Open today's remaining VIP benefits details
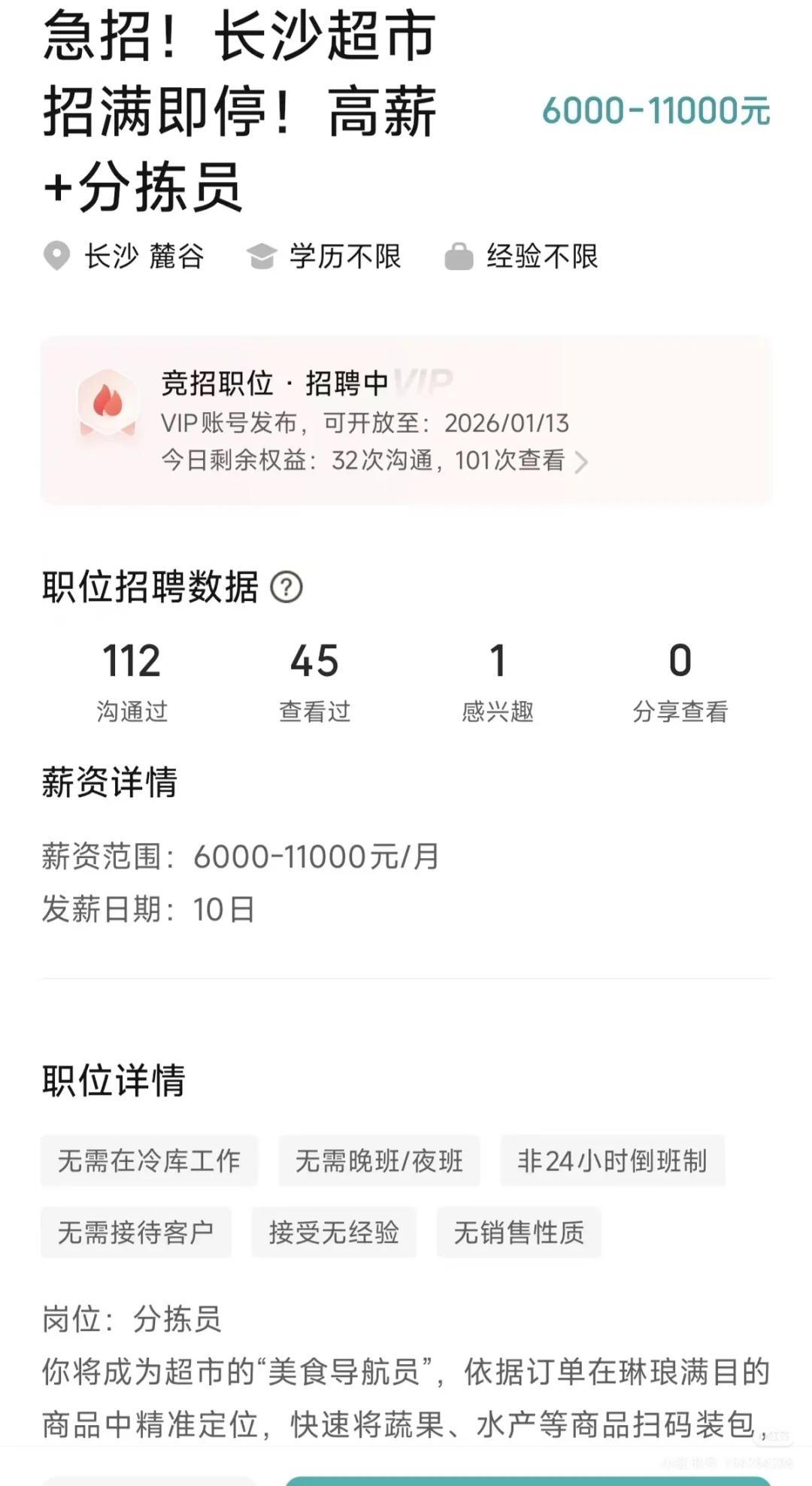This screenshot has width=812, height=1486. tap(374, 460)
